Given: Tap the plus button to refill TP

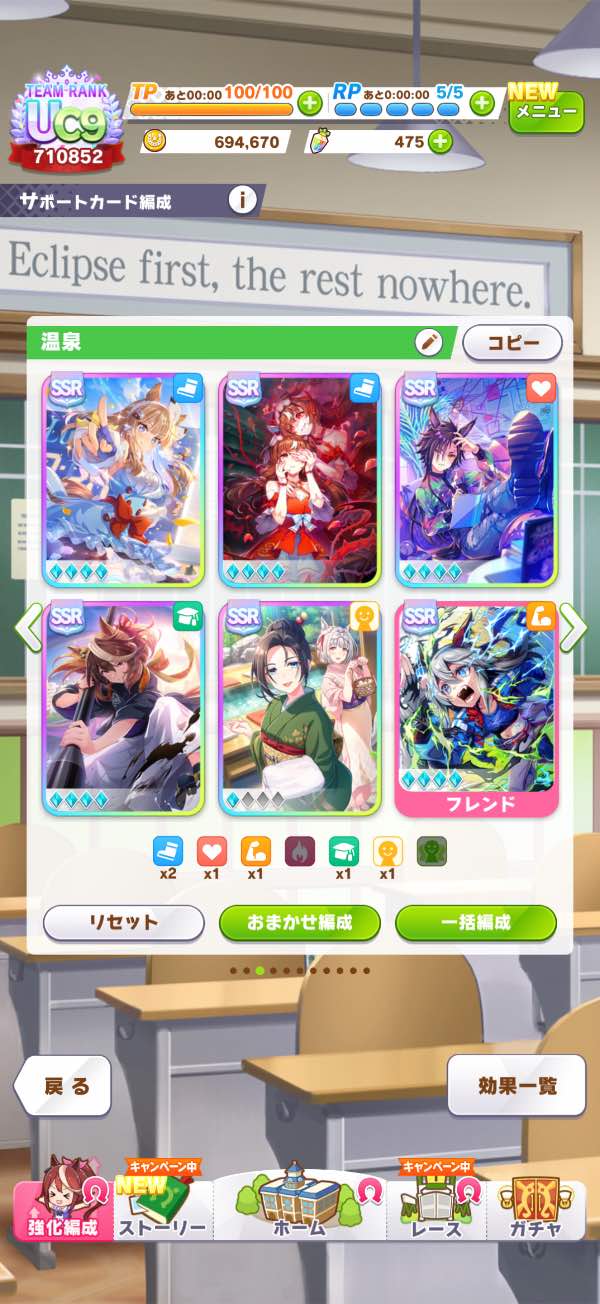Looking at the screenshot, I should 310,102.
